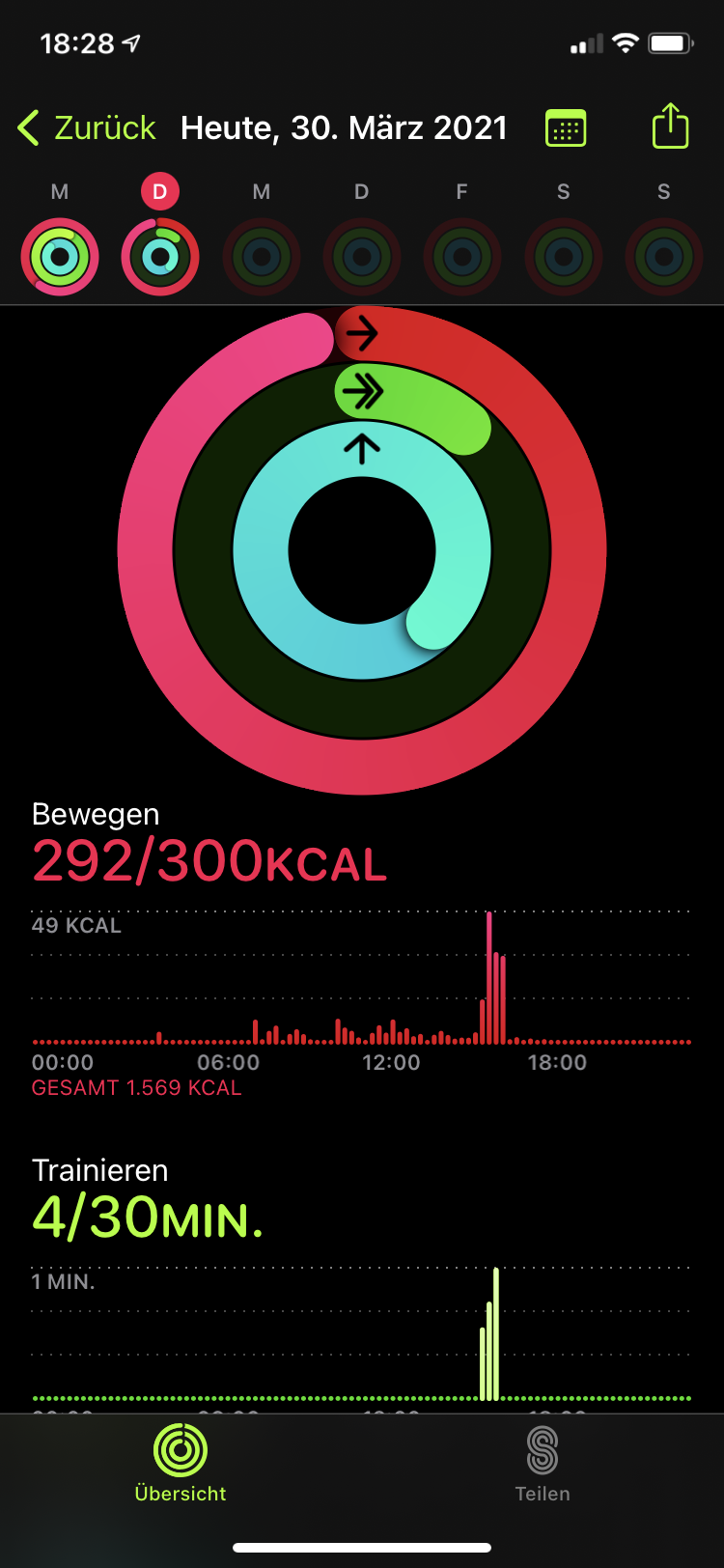Select Wednesday's activity rings
724x1568 pixels.
pyautogui.click(x=261, y=256)
